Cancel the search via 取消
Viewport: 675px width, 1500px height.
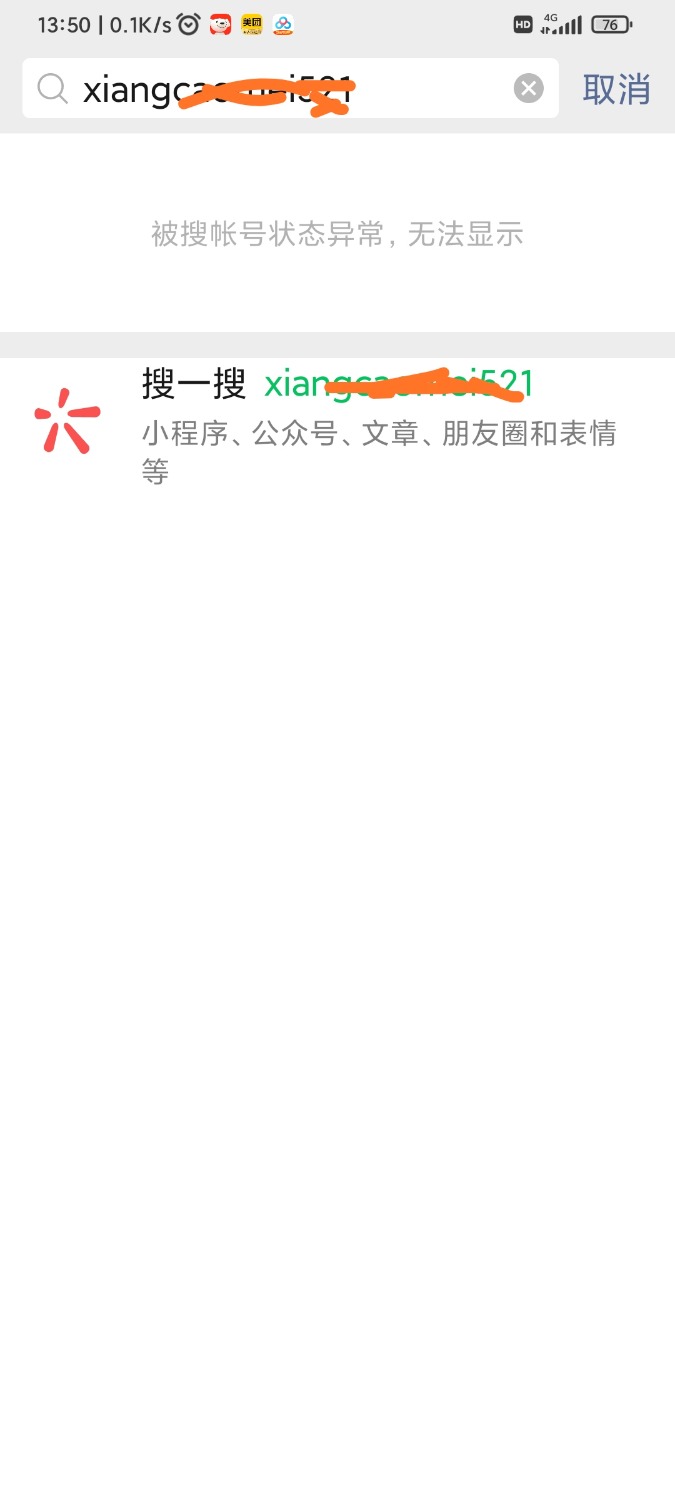click(616, 89)
